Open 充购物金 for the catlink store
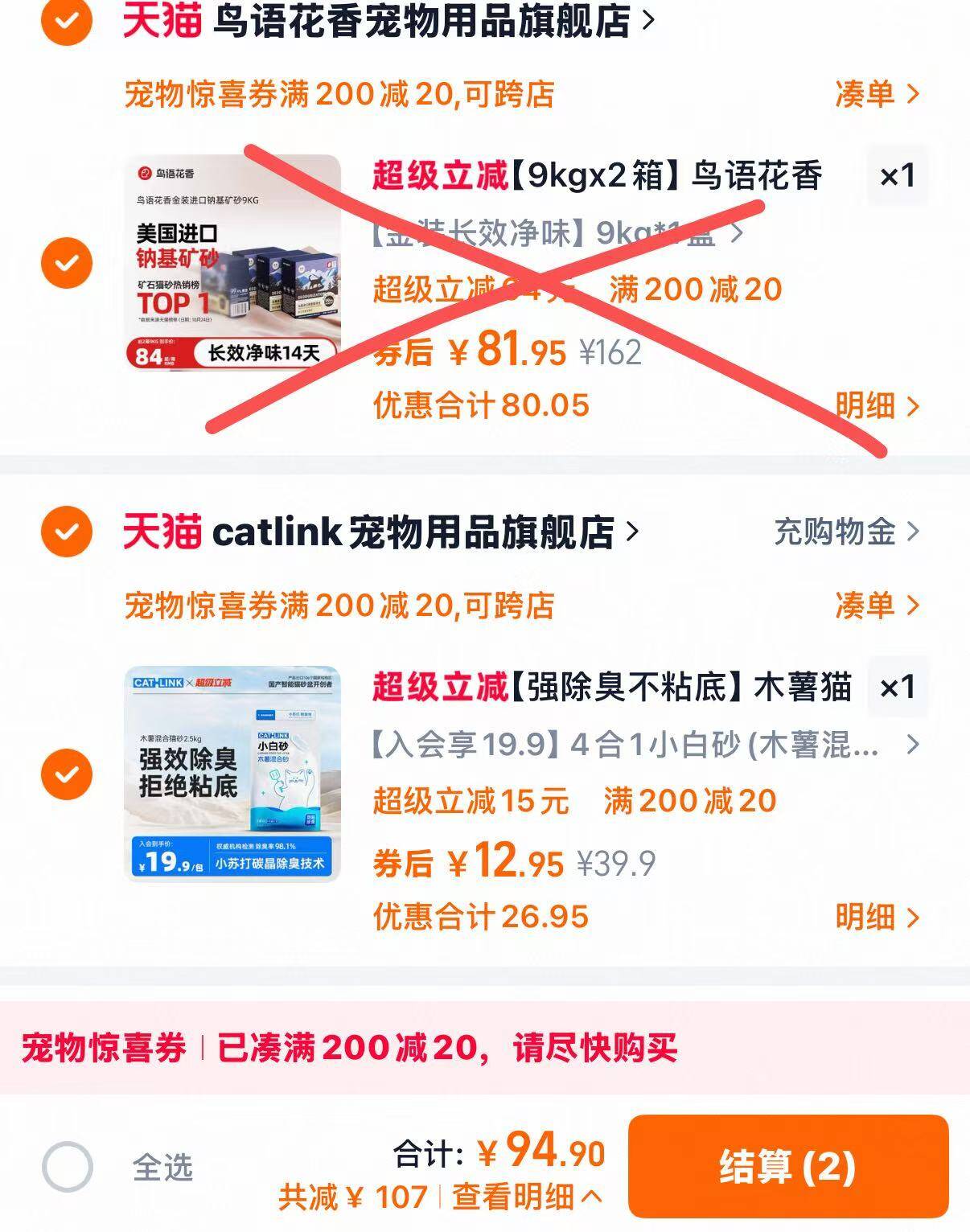This screenshot has height=1232, width=970. click(846, 532)
